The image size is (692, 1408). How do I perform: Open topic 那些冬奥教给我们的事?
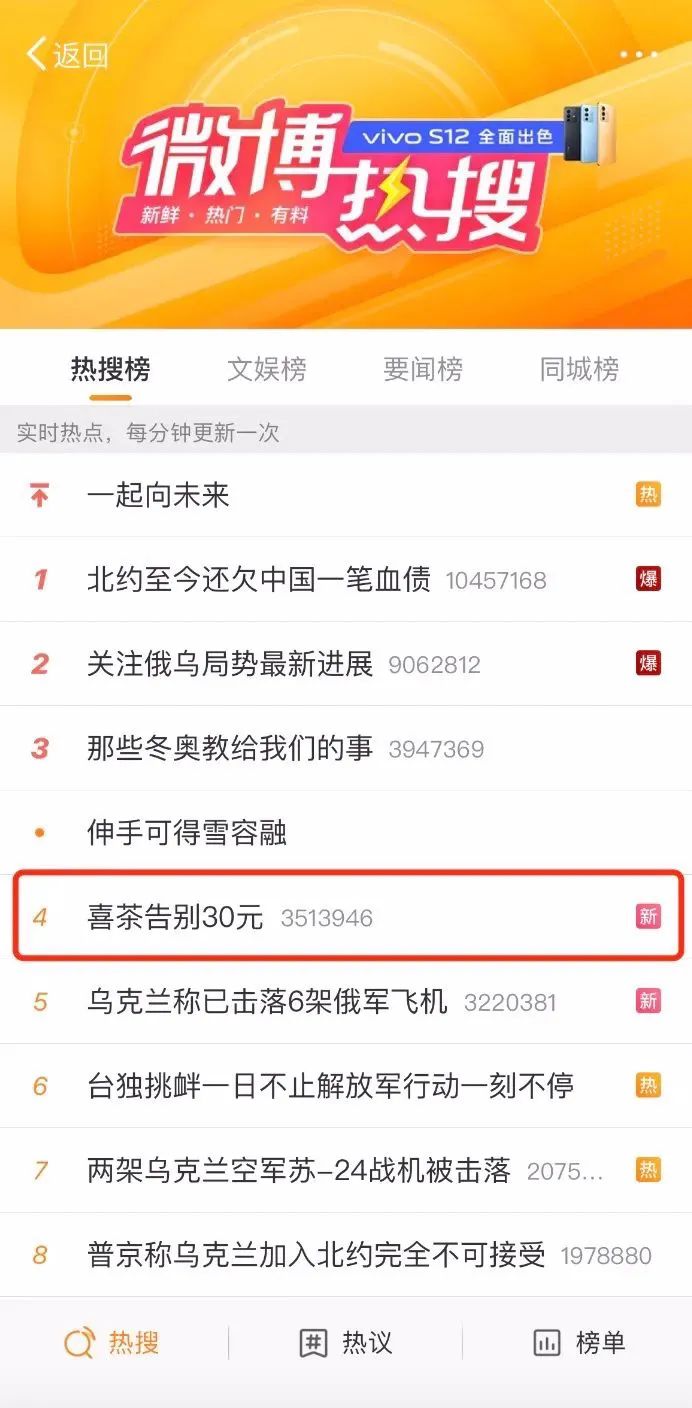click(229, 748)
